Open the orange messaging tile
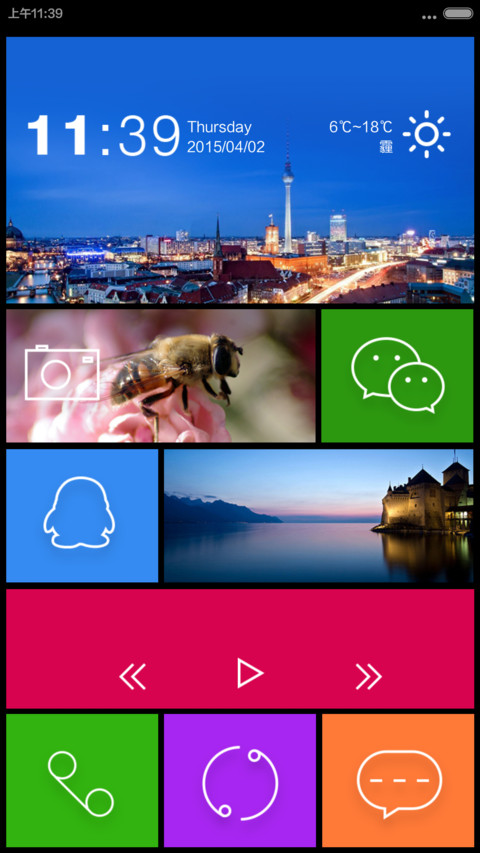Image resolution: width=480 pixels, height=853 pixels. 398,780
